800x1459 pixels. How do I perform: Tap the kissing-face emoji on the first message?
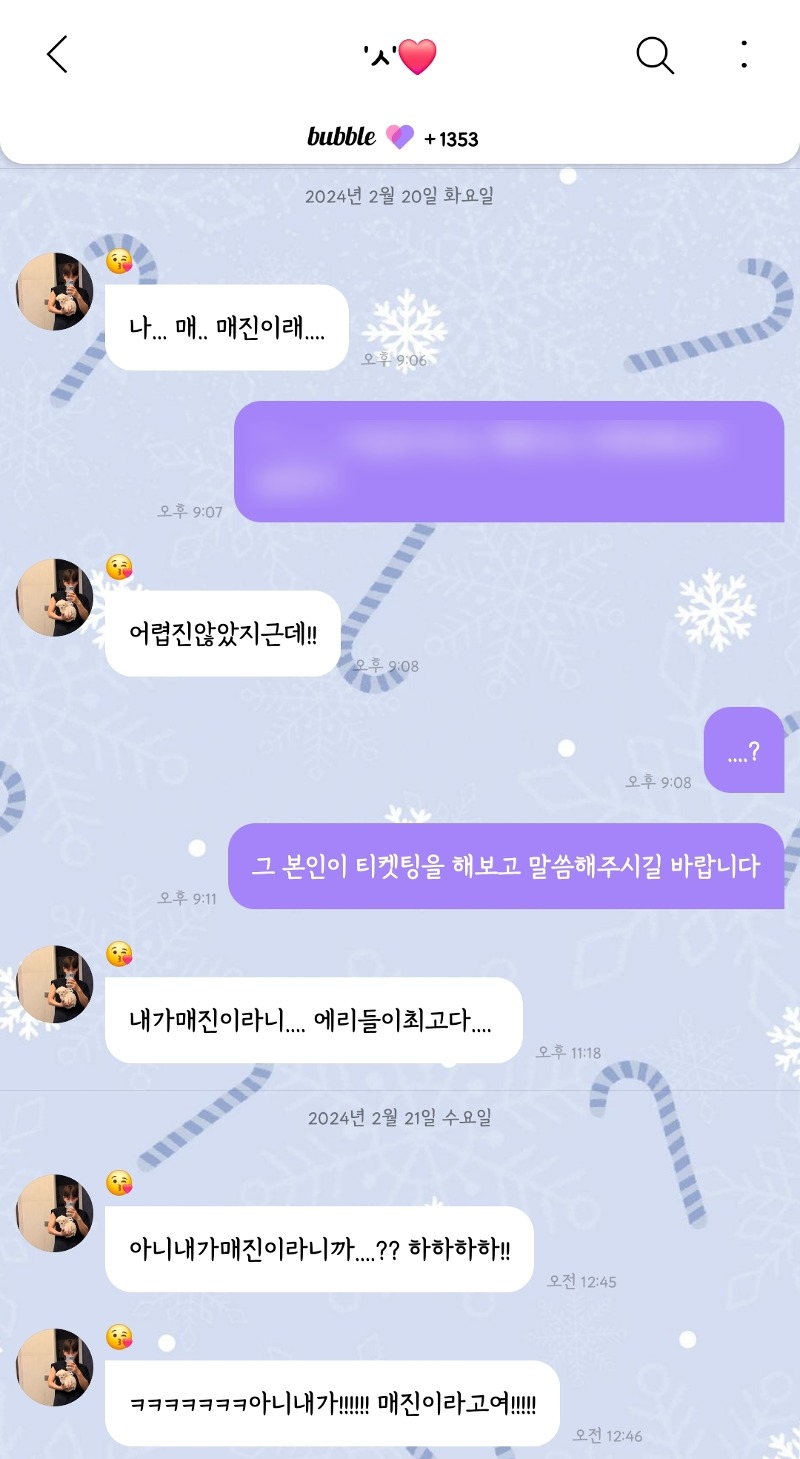pyautogui.click(x=117, y=264)
